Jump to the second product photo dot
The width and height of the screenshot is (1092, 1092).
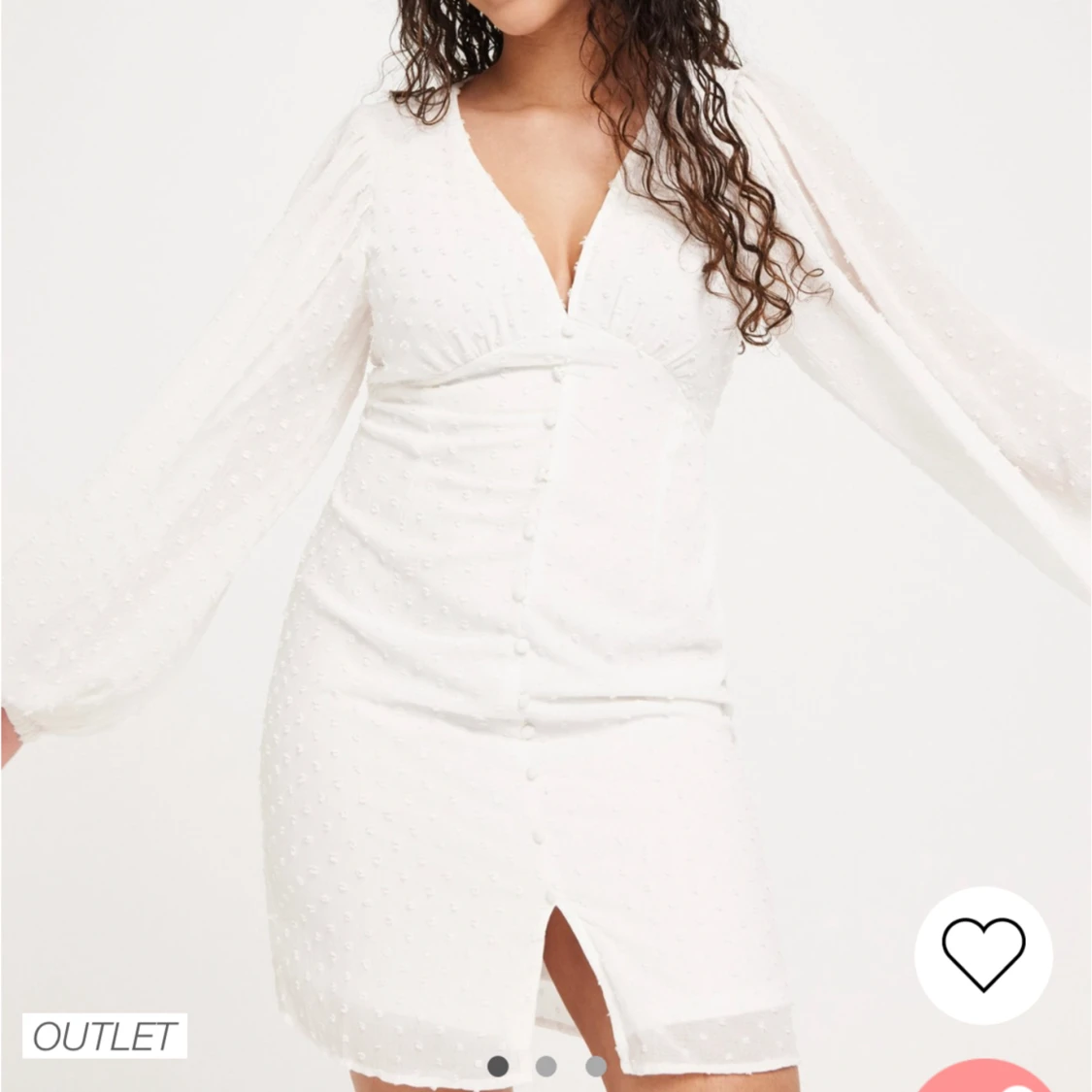click(x=546, y=1066)
